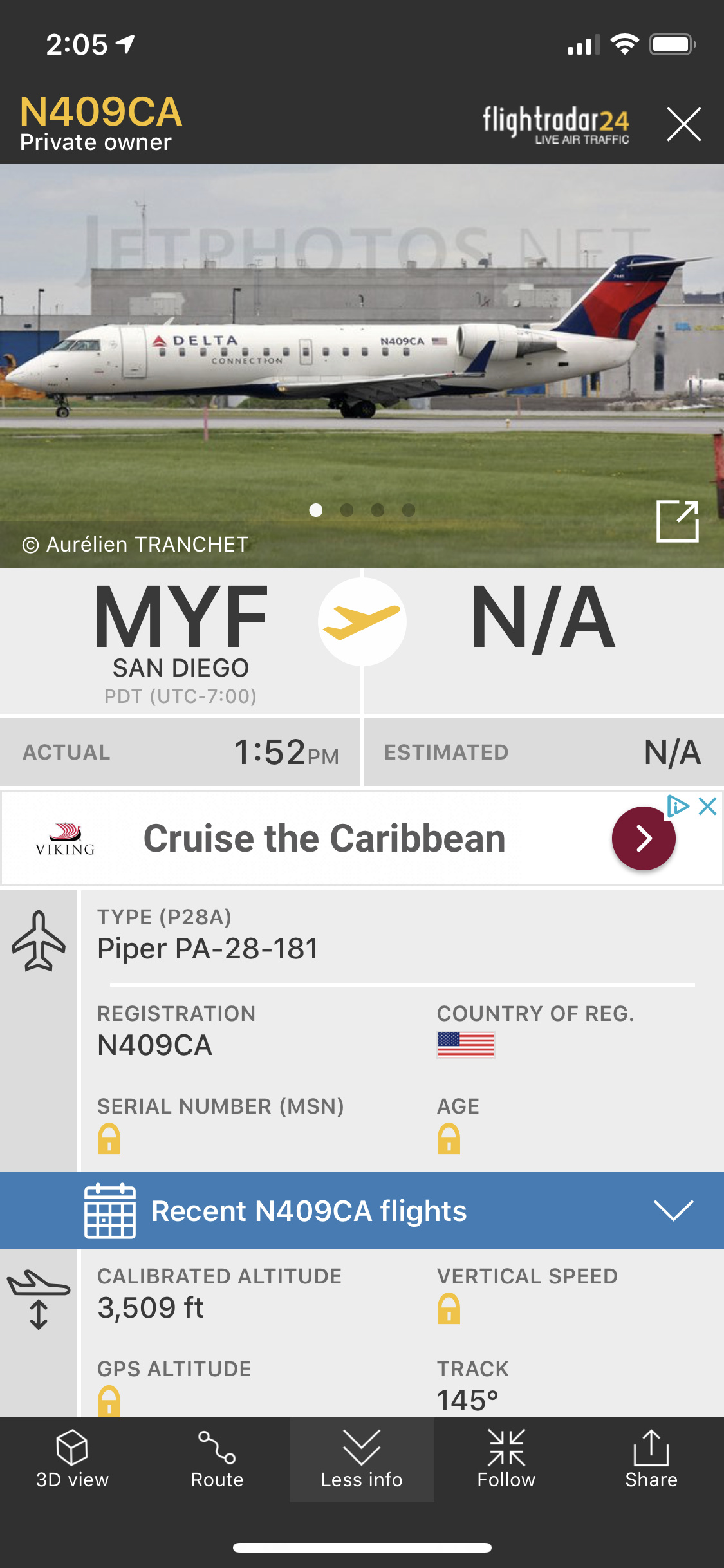724x1568 pixels.
Task: Unlock the Serial Number (MSN) field
Action: 109,1138
